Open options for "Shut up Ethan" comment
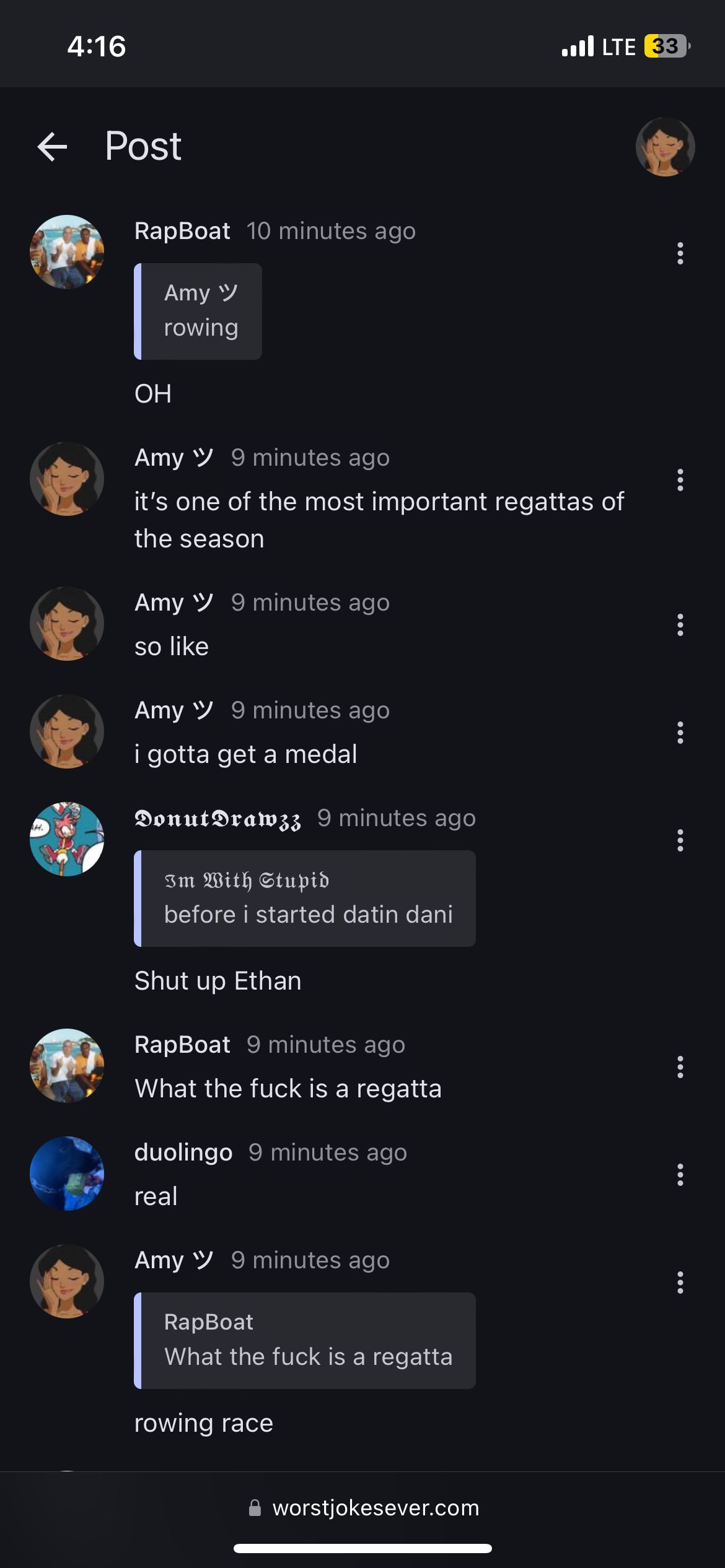Screen dimensions: 725x1568 point(680,840)
